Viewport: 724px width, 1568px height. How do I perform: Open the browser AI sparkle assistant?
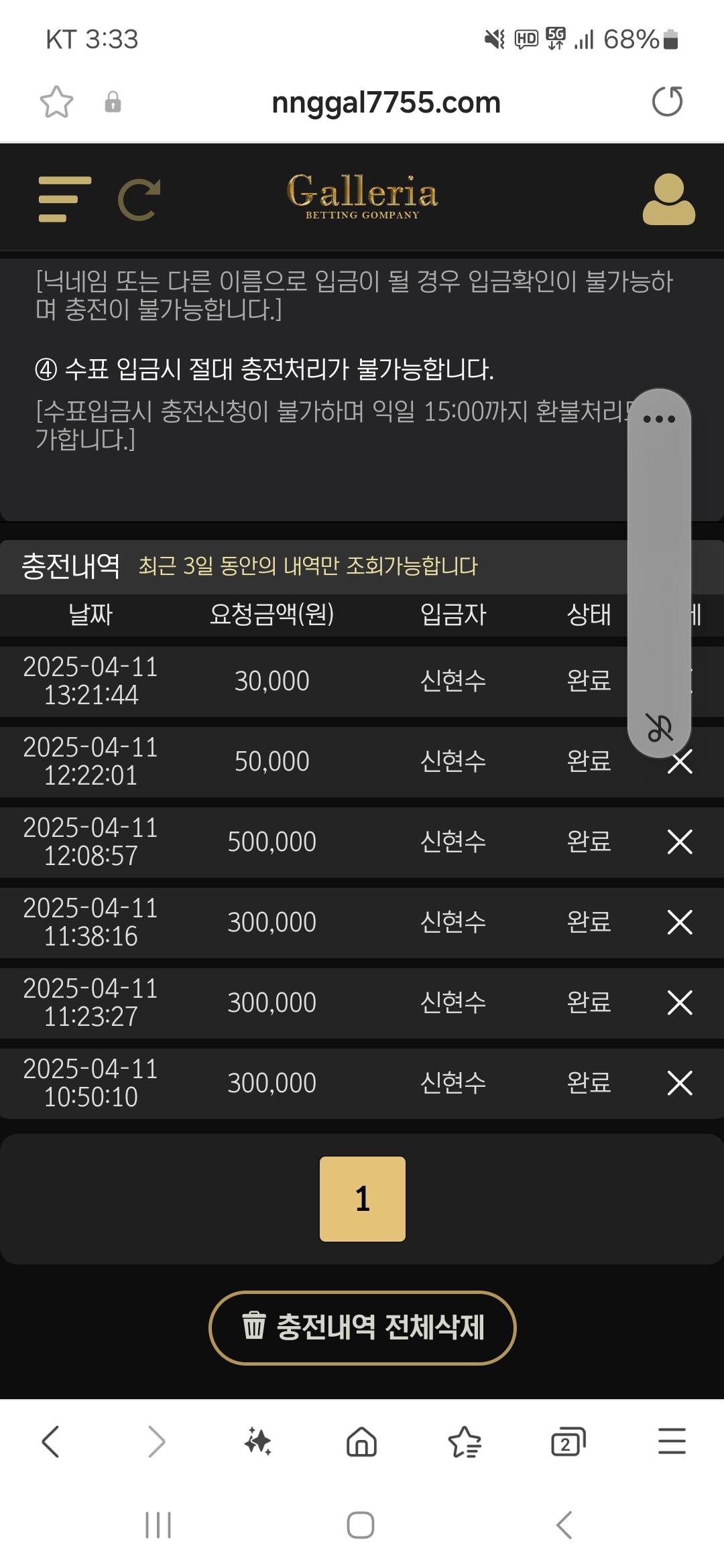tap(258, 1441)
